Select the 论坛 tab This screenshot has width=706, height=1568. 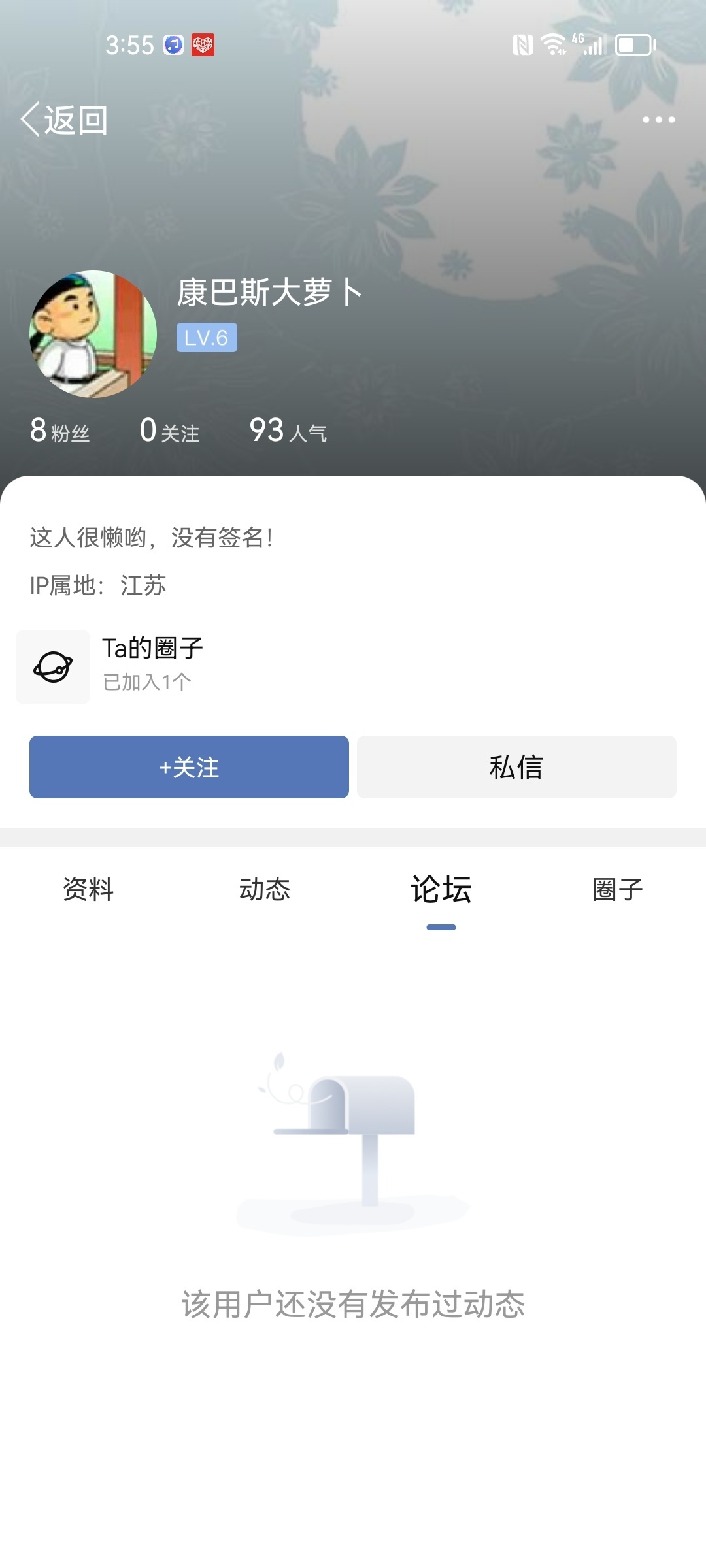[x=441, y=890]
